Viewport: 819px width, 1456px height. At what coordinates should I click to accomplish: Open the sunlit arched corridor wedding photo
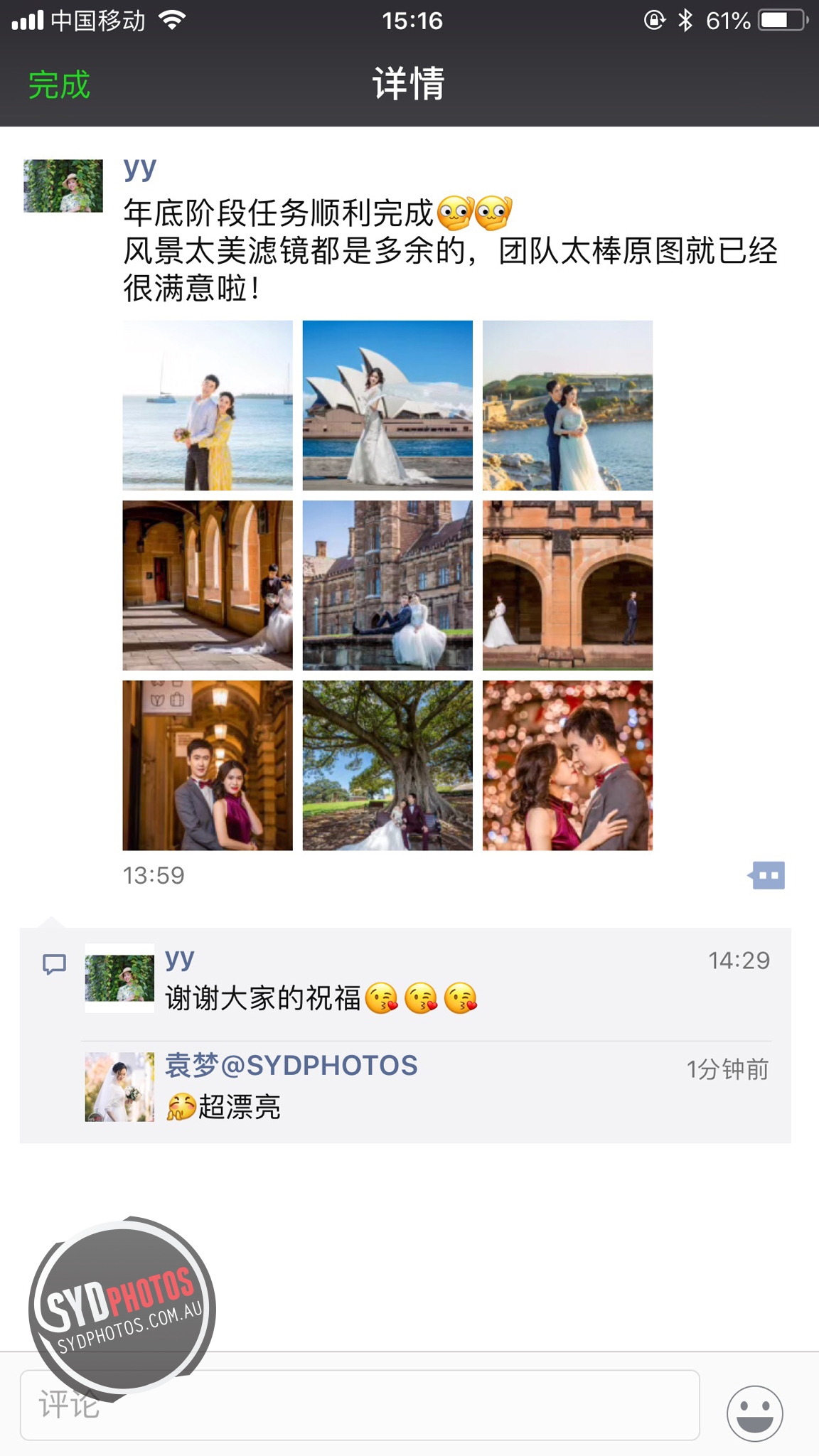click(x=208, y=585)
